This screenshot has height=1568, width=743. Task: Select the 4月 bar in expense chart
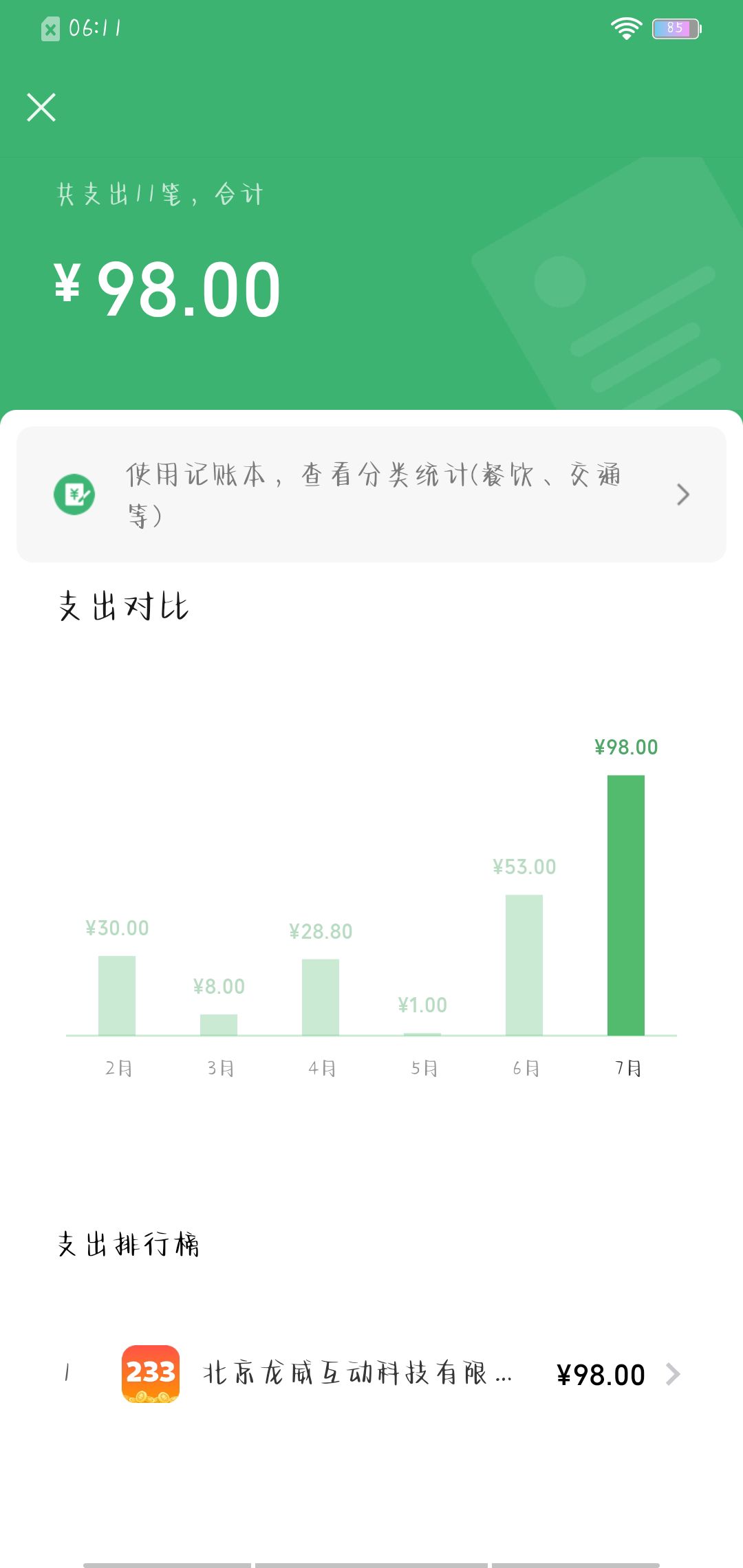tap(321, 997)
